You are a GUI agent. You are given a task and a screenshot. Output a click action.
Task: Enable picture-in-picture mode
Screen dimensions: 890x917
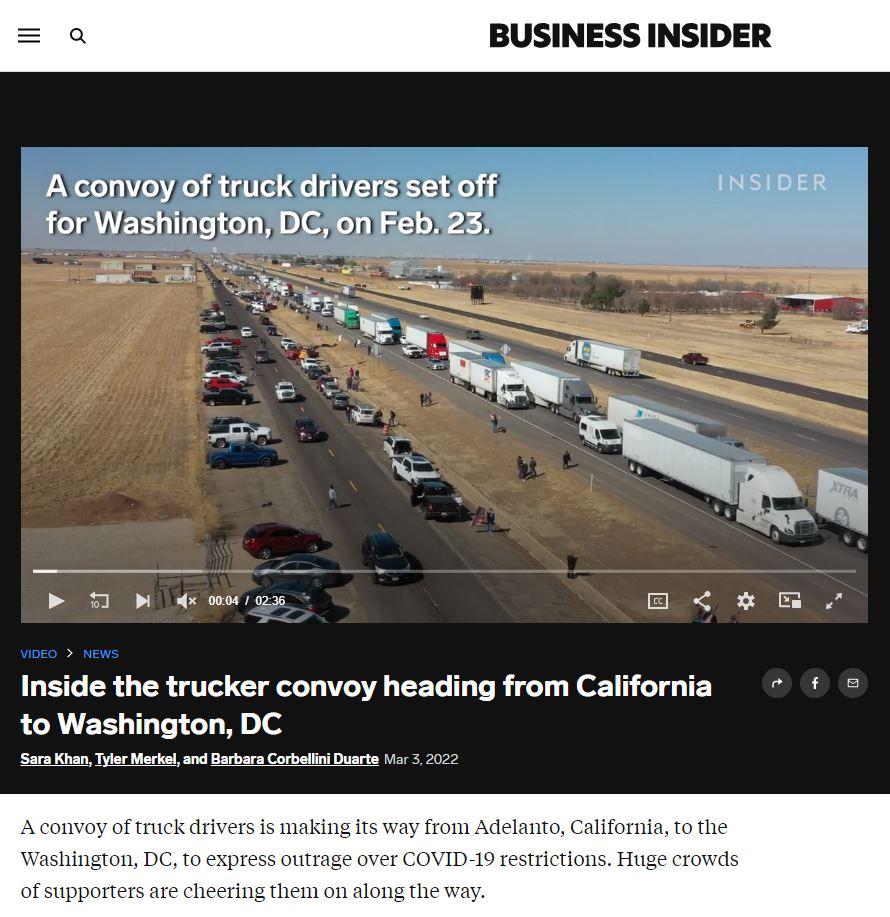click(x=790, y=601)
